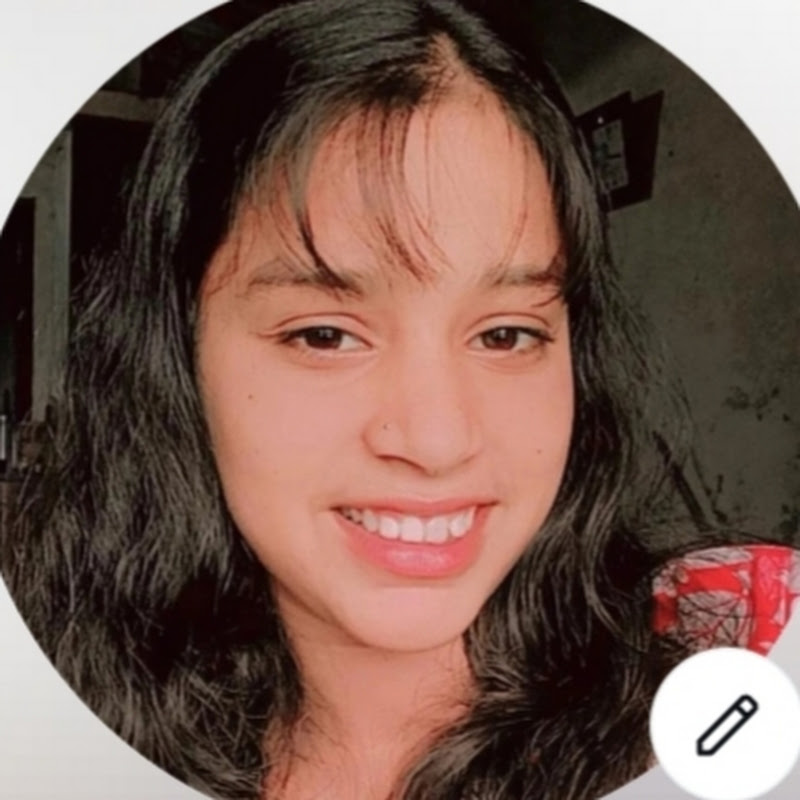Tap the pencil edit icon on profile photo
Viewport: 800px width, 800px height.
[x=727, y=724]
